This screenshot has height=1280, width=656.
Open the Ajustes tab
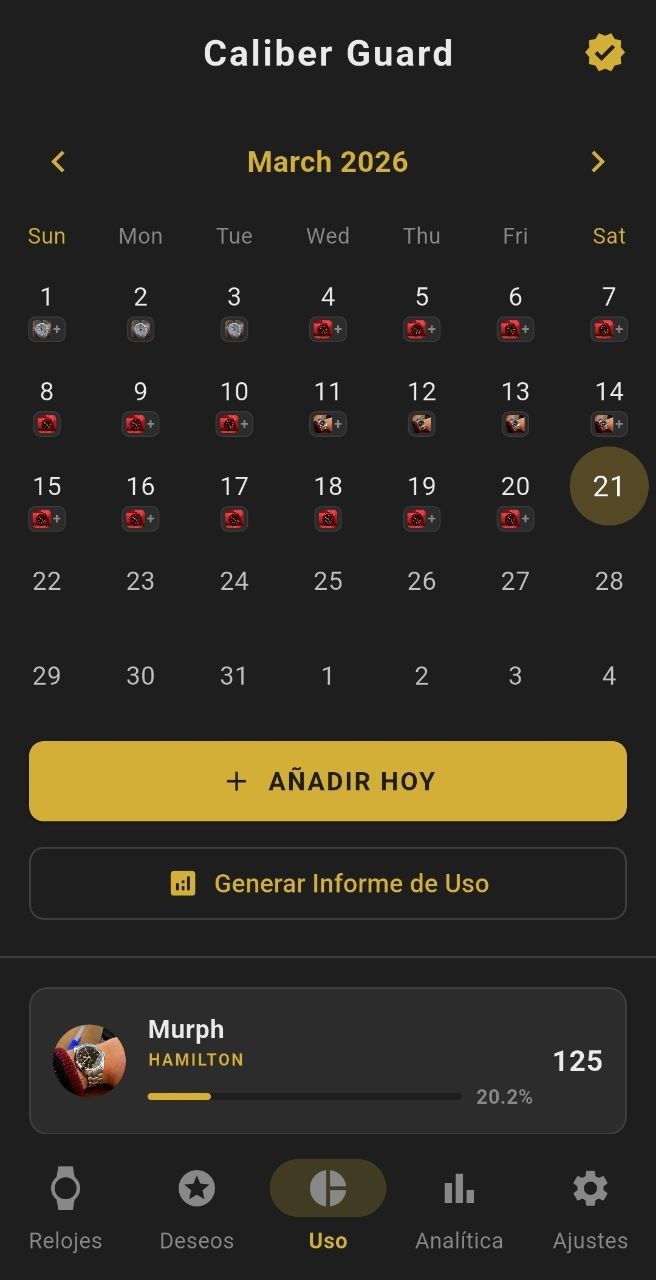click(x=590, y=1207)
